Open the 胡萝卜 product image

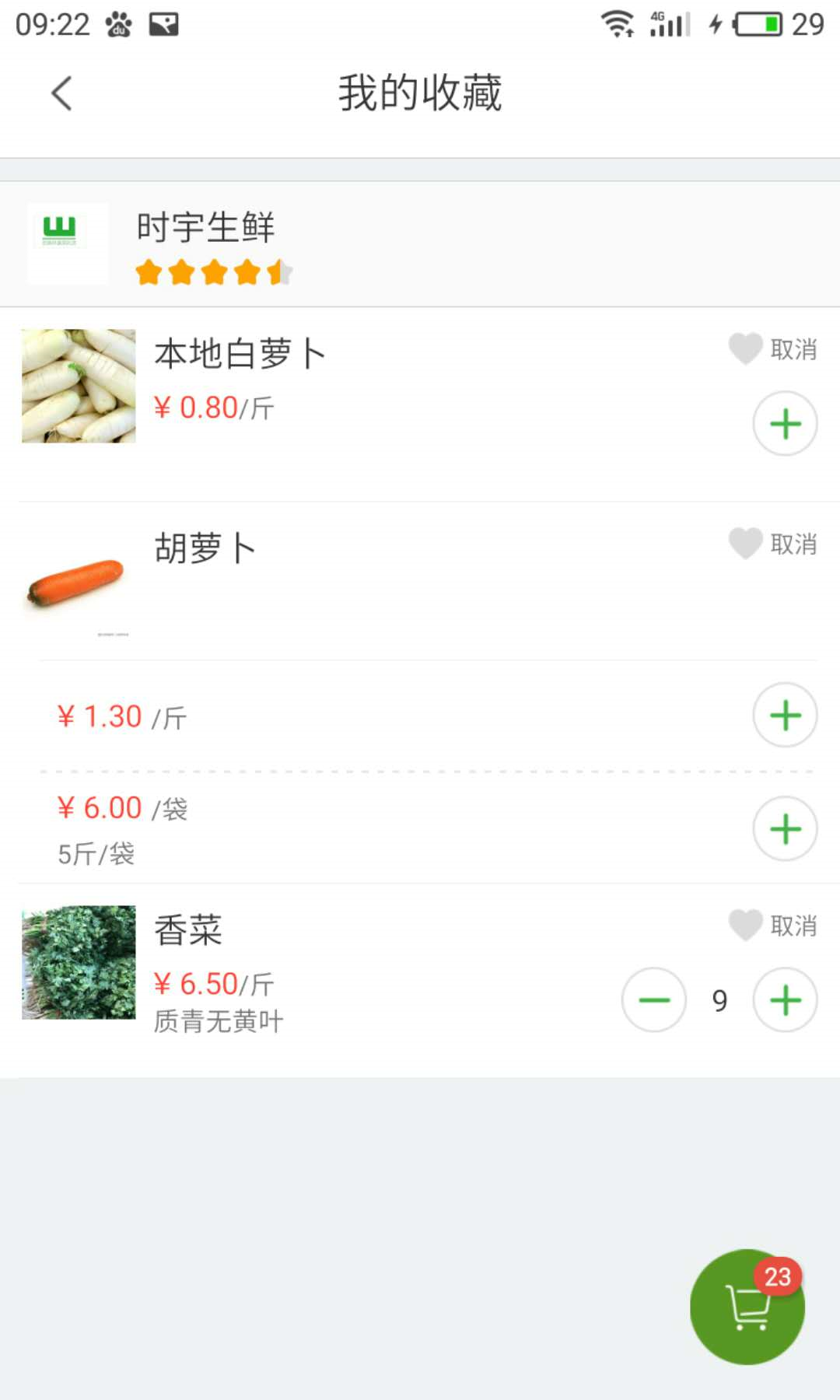[79, 581]
